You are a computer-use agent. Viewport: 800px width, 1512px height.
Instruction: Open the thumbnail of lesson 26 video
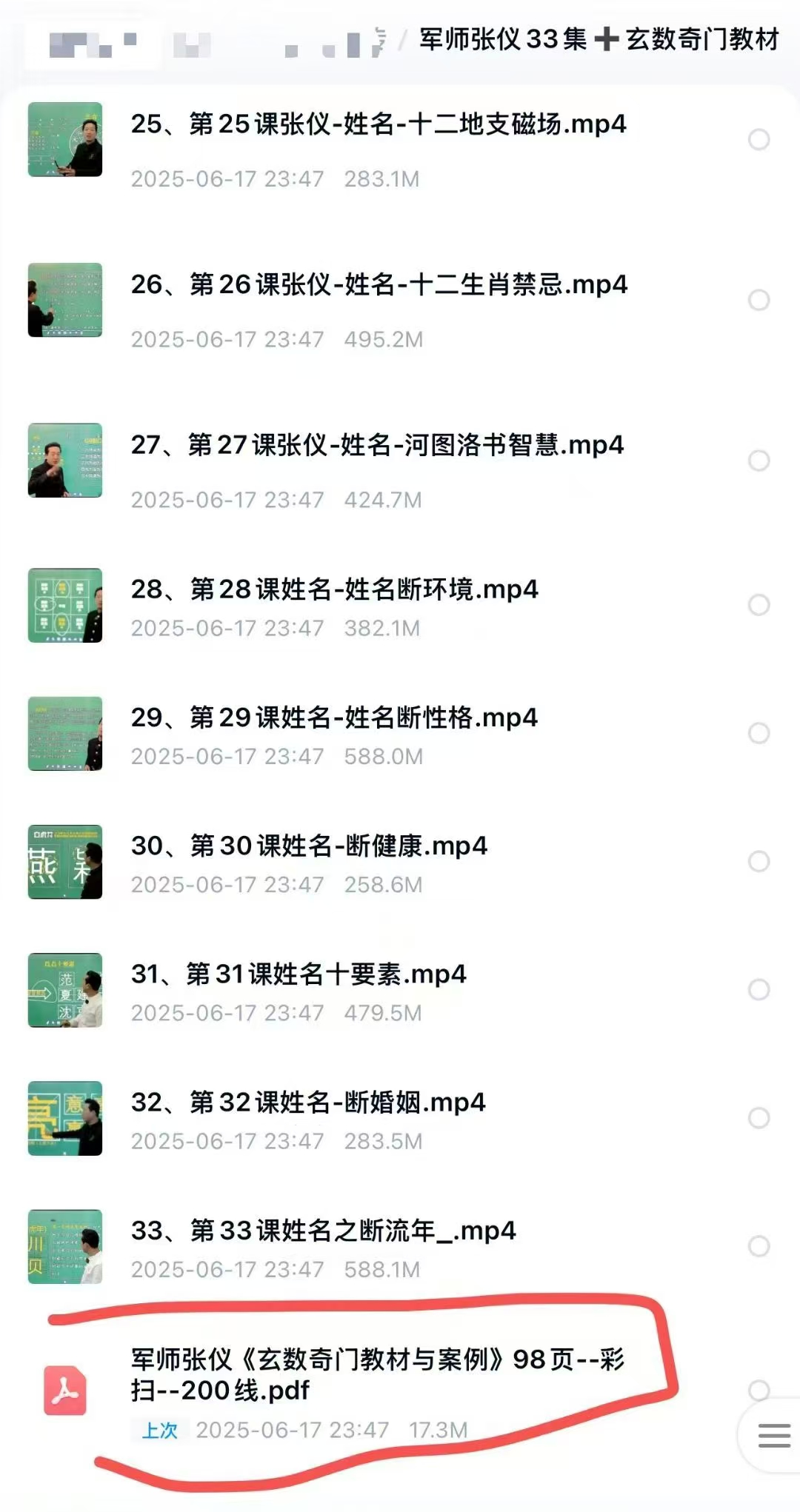tap(65, 300)
